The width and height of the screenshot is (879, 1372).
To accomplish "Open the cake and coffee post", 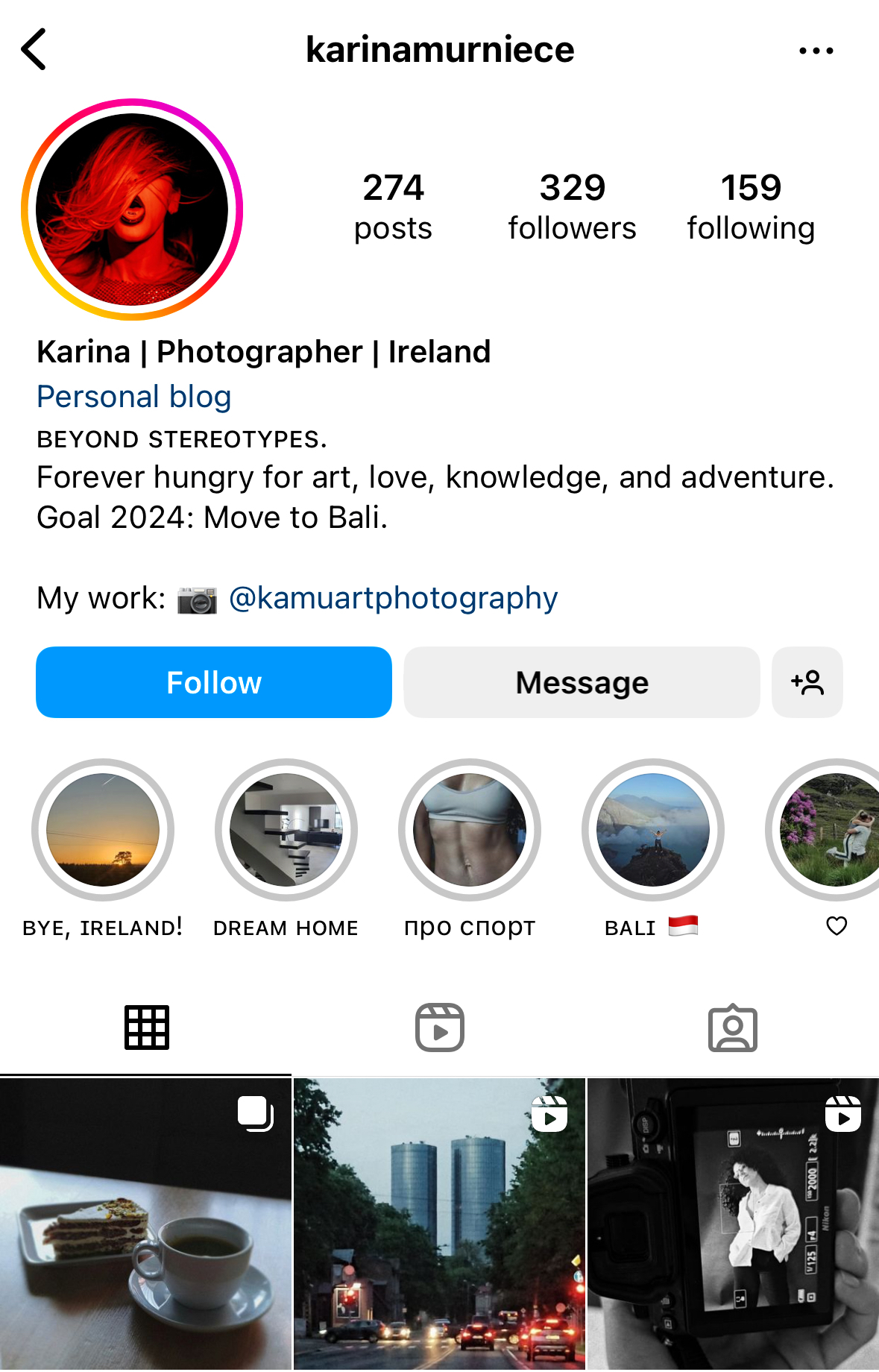I will (145, 1223).
